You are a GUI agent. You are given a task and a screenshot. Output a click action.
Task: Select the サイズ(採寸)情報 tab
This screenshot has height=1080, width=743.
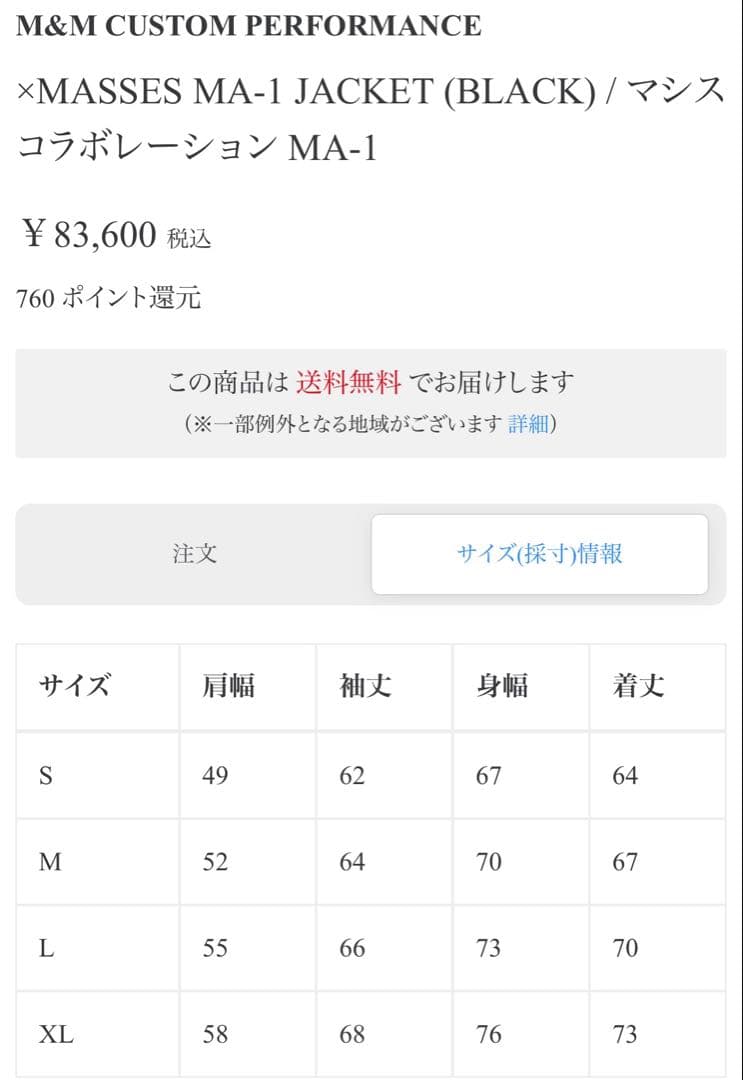coord(539,554)
